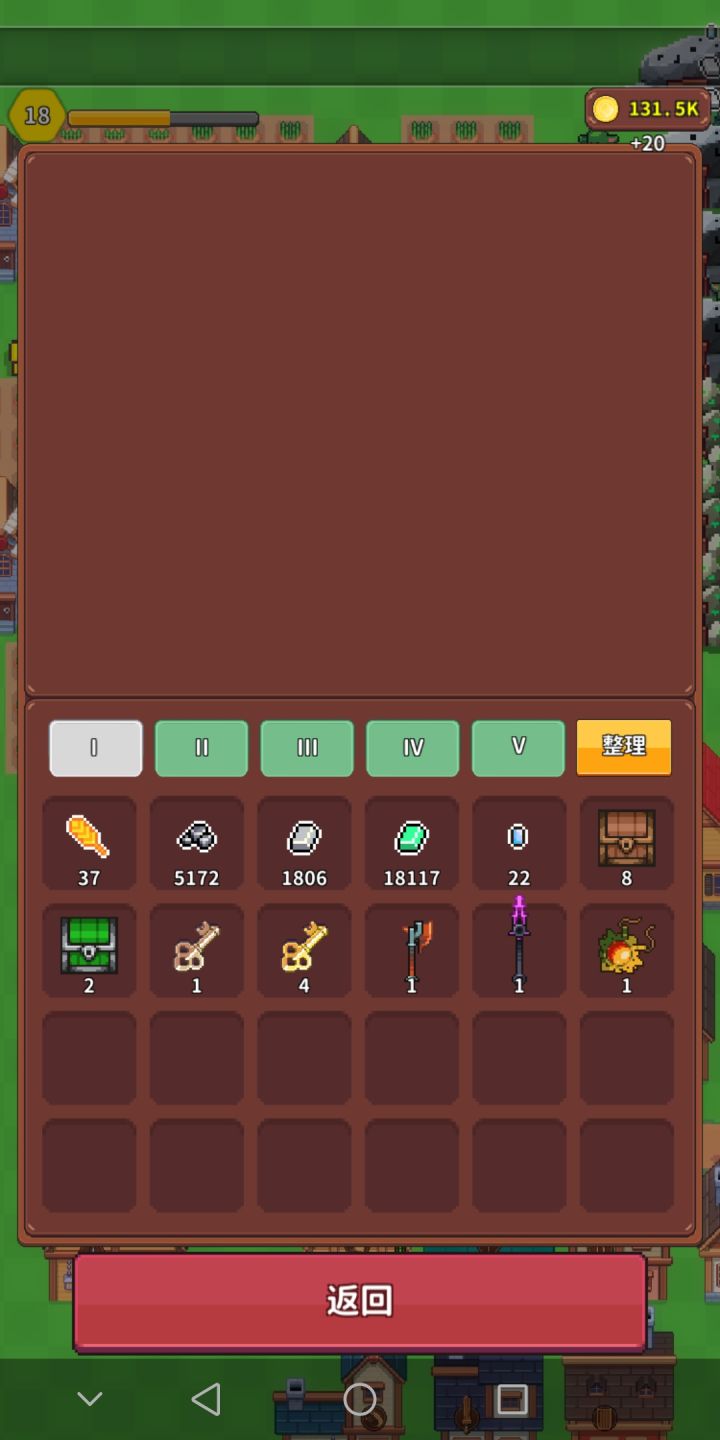720x1440 pixels.
Task: Tap the fiery scroll item
Action: (x=625, y=950)
